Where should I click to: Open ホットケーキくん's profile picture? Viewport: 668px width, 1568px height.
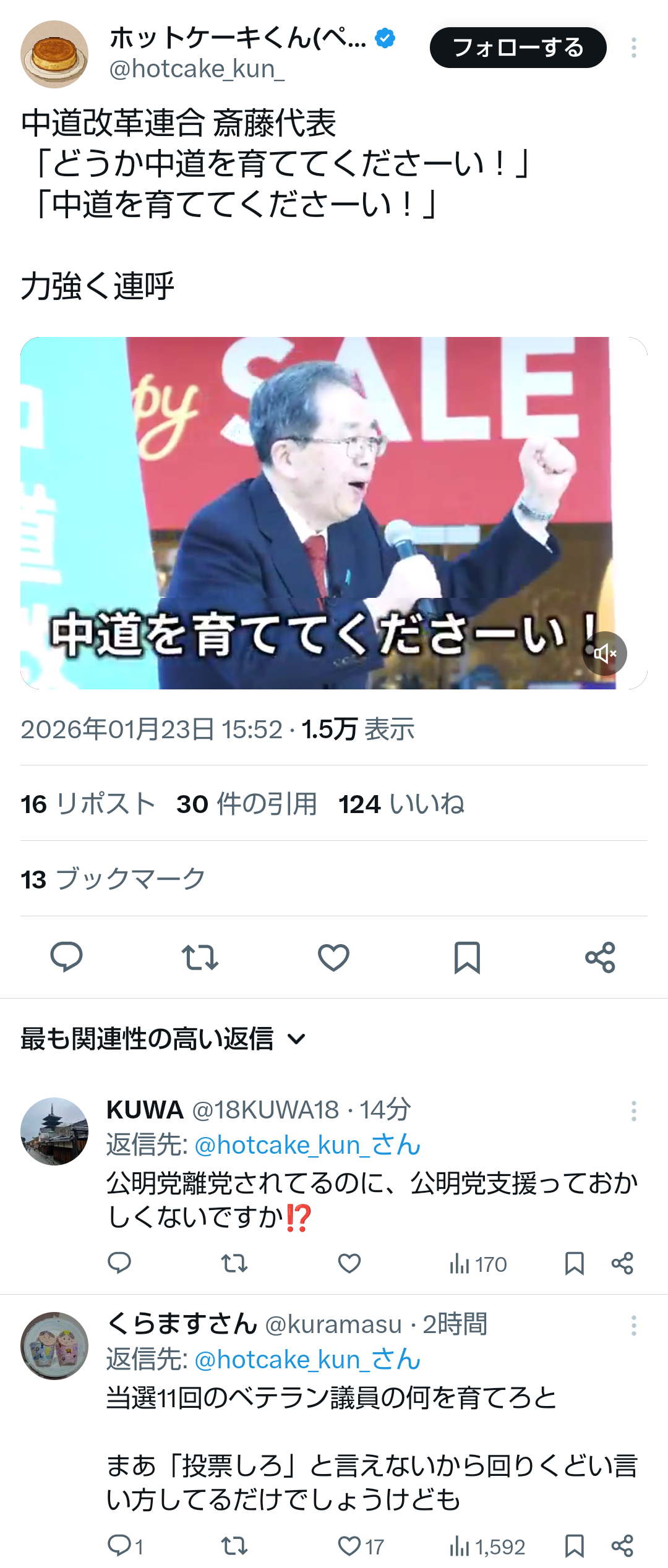tap(54, 54)
